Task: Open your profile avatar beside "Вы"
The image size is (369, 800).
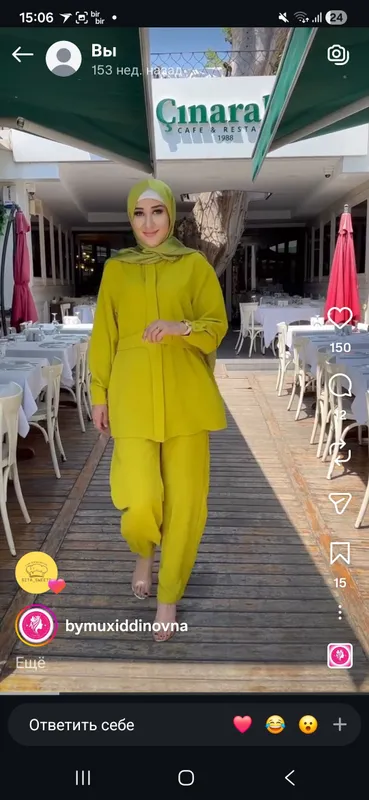Action: tap(63, 59)
